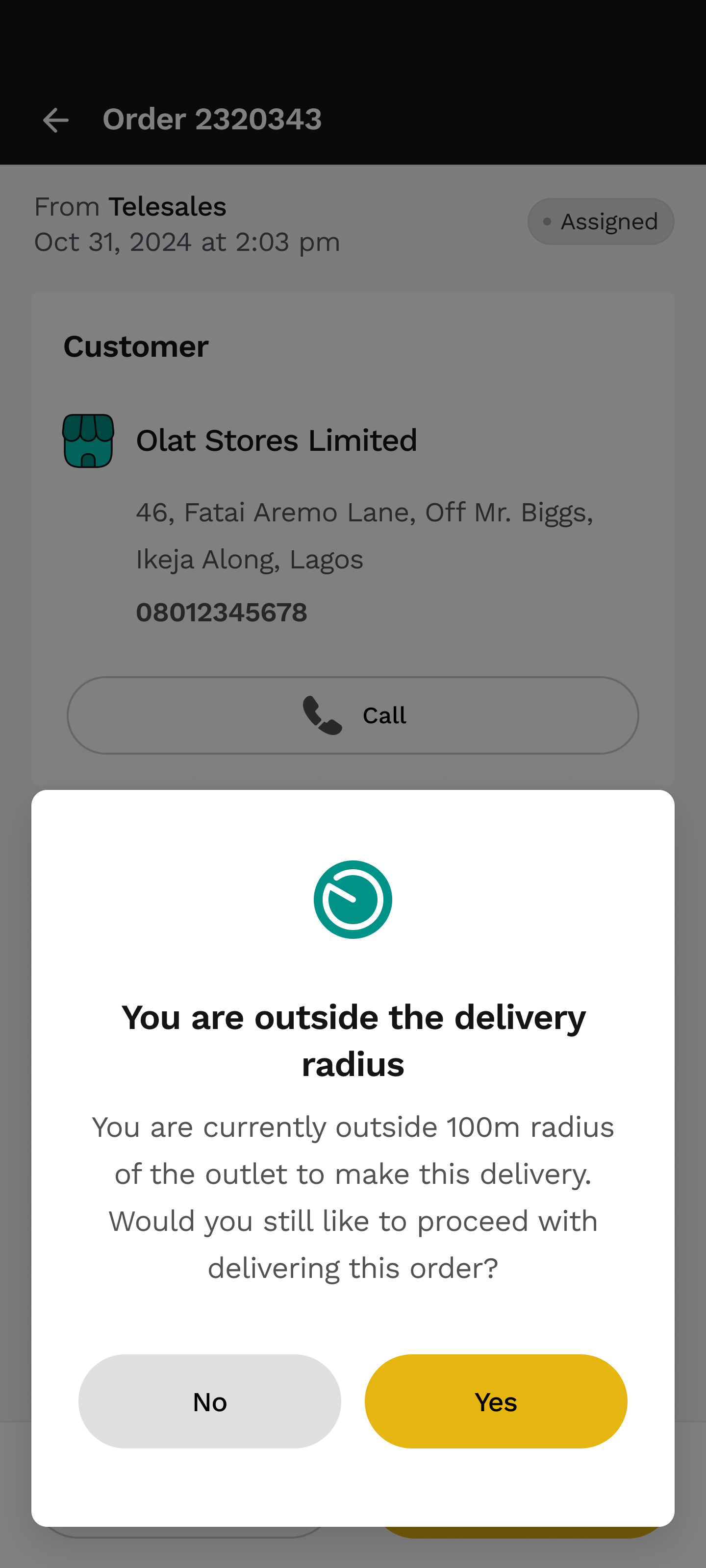
Task: Go back from Order 2320343
Action: (x=55, y=120)
